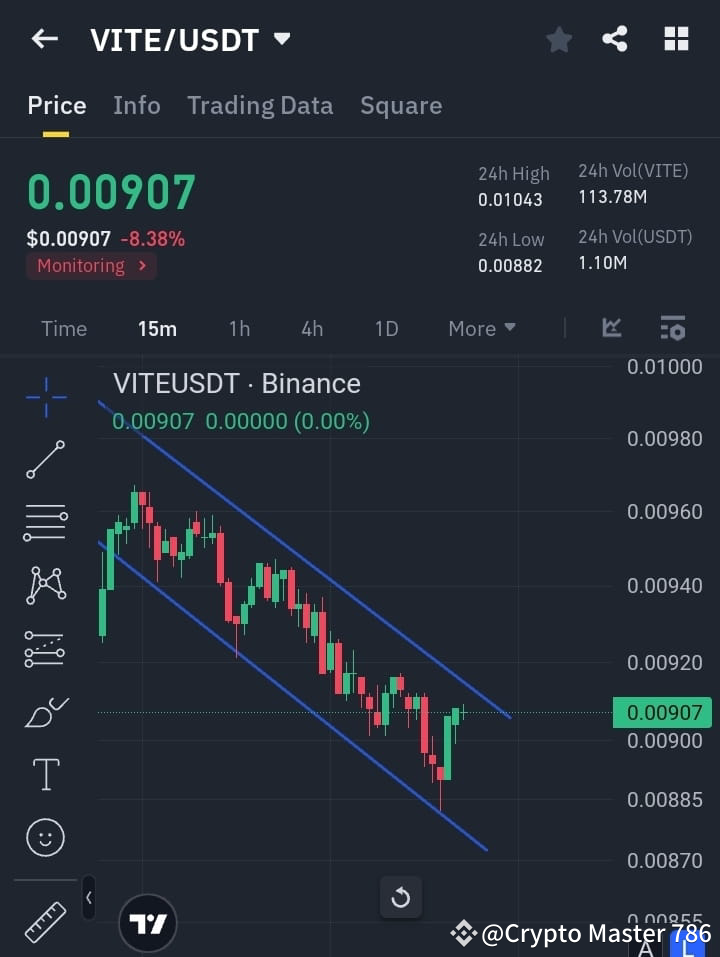Select the trend line drawing tool
This screenshot has width=720, height=957.
click(45, 460)
